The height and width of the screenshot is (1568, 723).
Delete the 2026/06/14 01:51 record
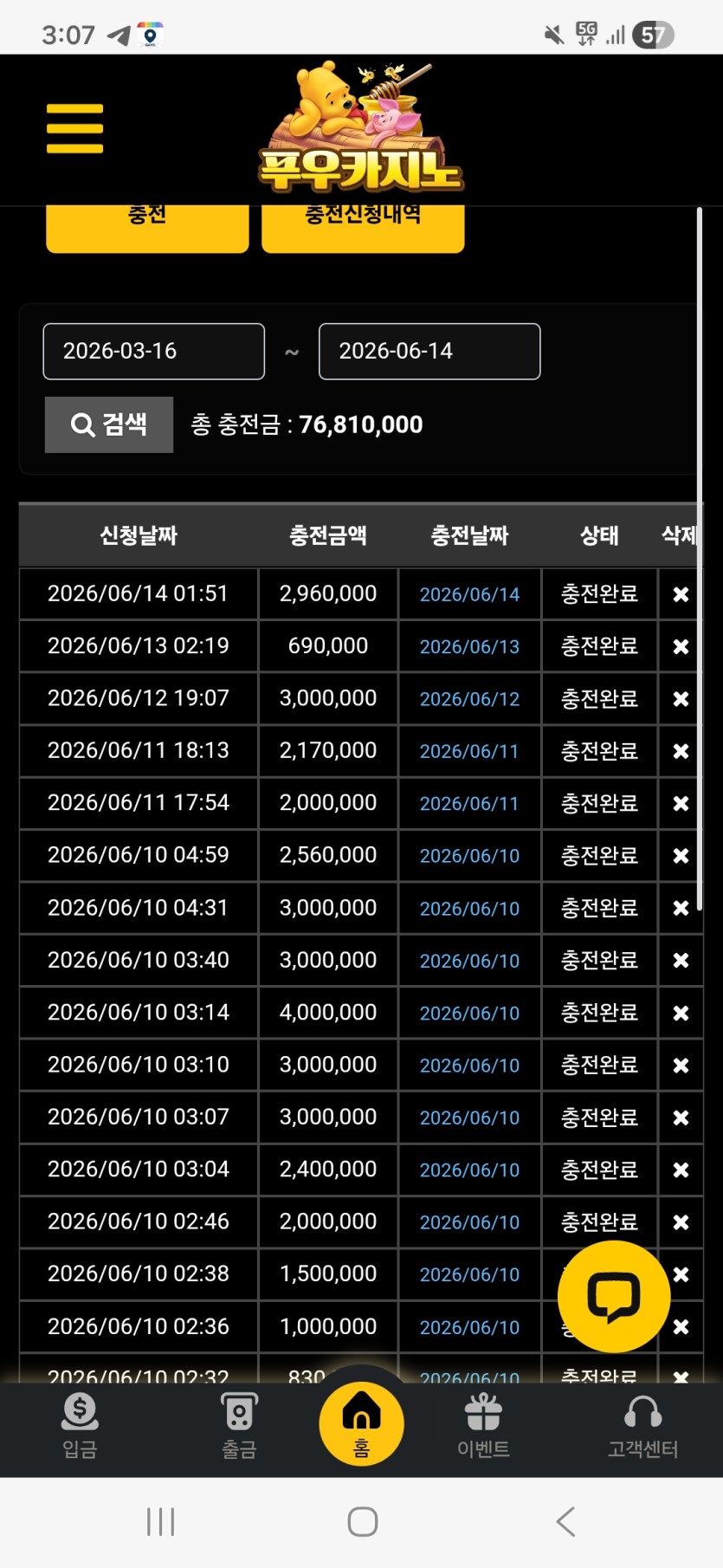(681, 594)
